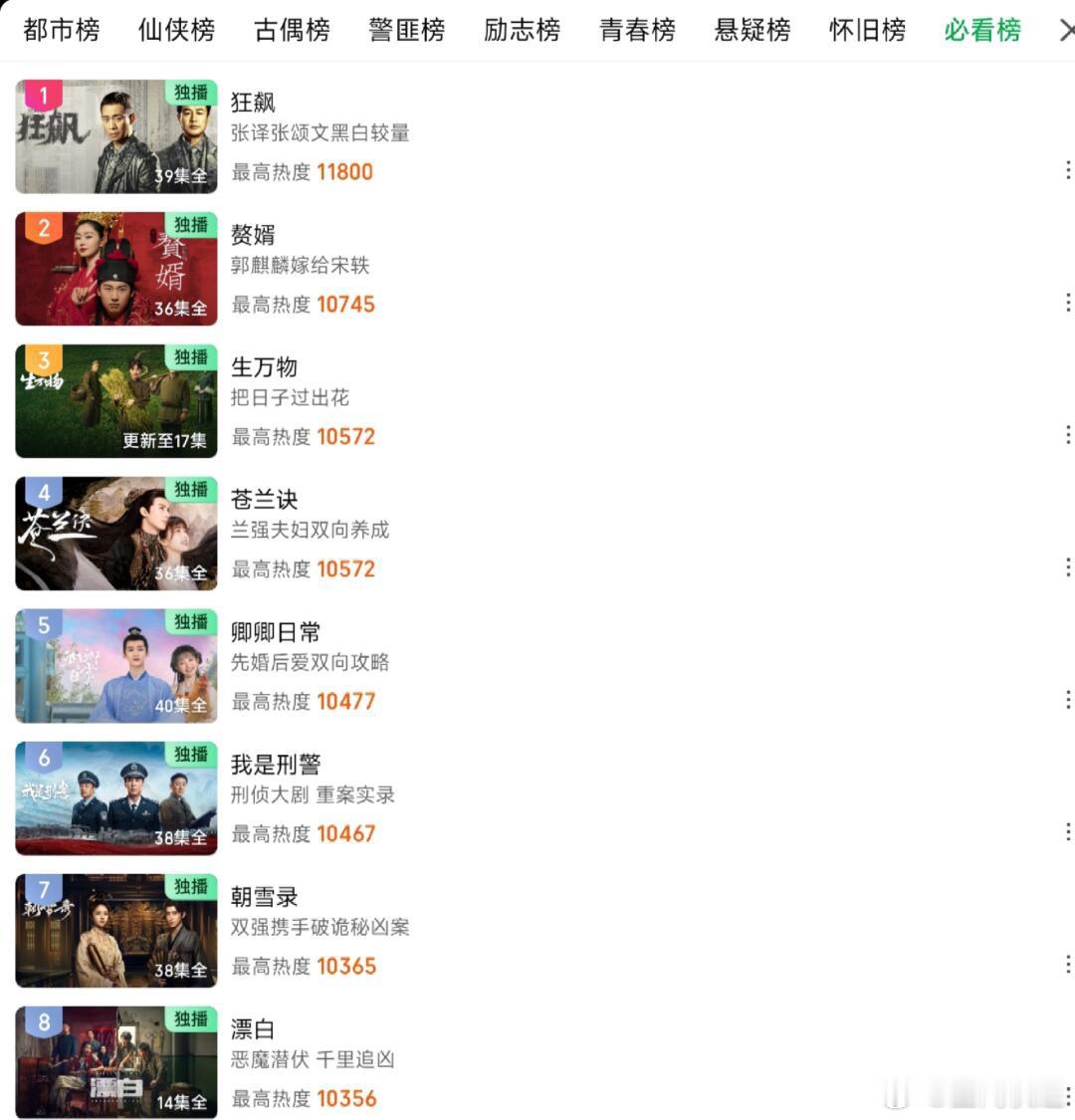Open the 苍兰诀 poster thumbnail
Screen dimensions: 1075x1120
coord(116,534)
